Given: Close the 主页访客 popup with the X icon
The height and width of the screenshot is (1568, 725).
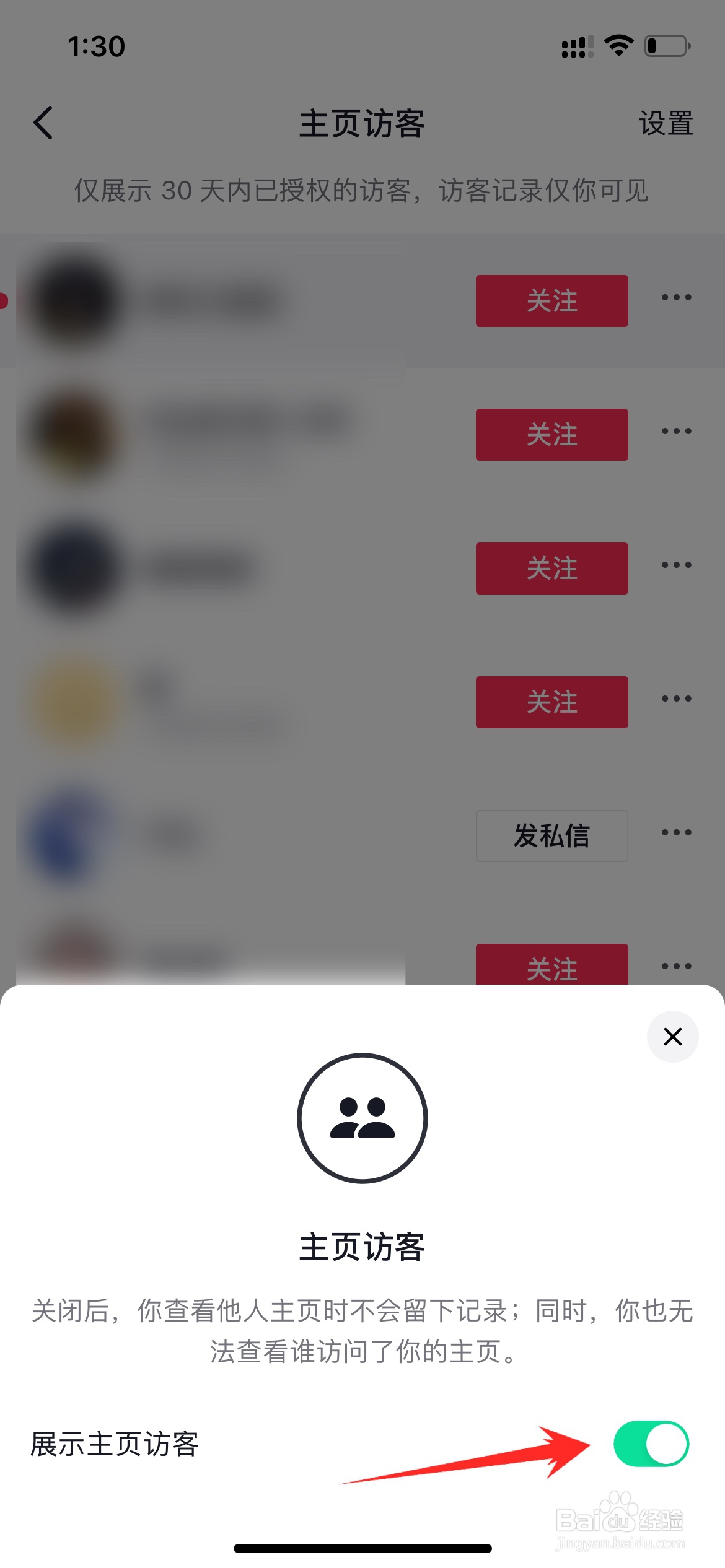Looking at the screenshot, I should (672, 1037).
